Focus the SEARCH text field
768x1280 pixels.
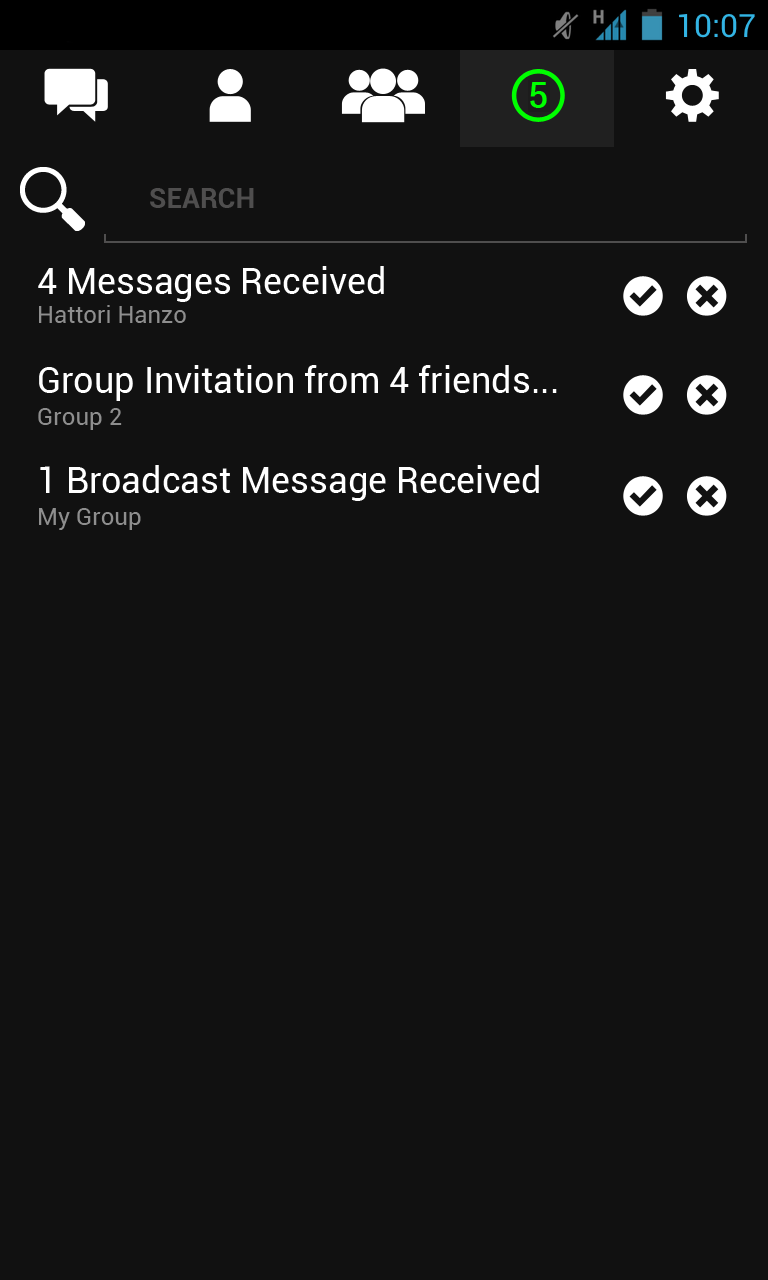(x=425, y=199)
